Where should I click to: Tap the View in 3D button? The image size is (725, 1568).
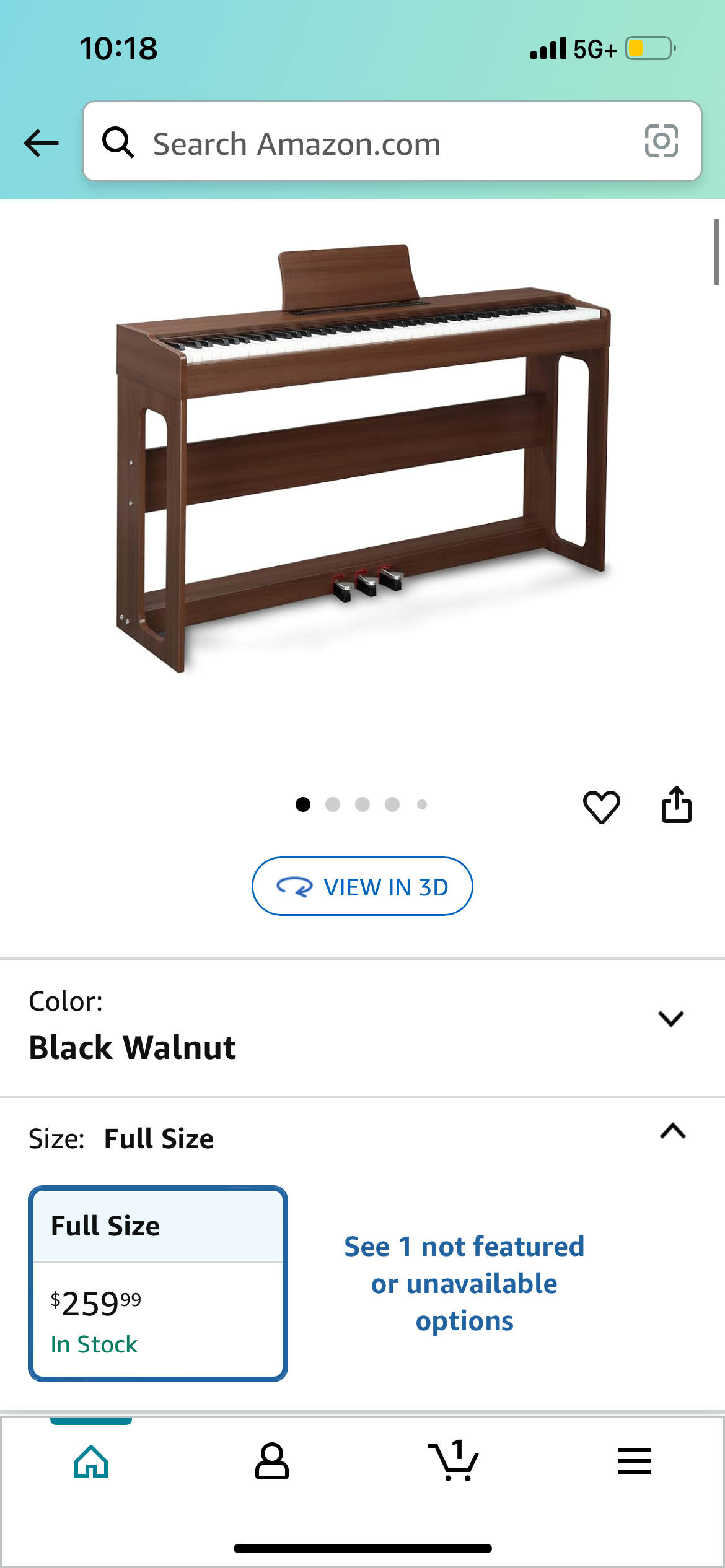click(362, 886)
